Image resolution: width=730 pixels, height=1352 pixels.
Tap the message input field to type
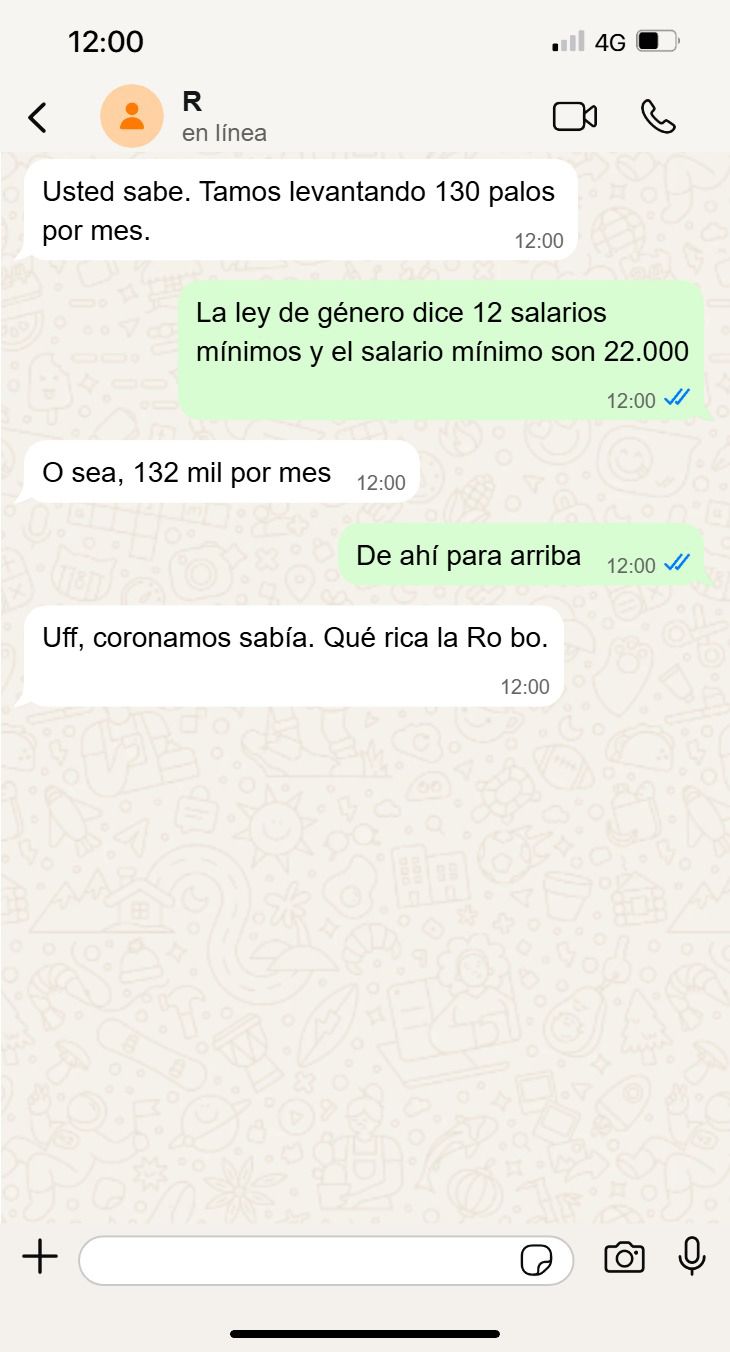pos(300,1258)
